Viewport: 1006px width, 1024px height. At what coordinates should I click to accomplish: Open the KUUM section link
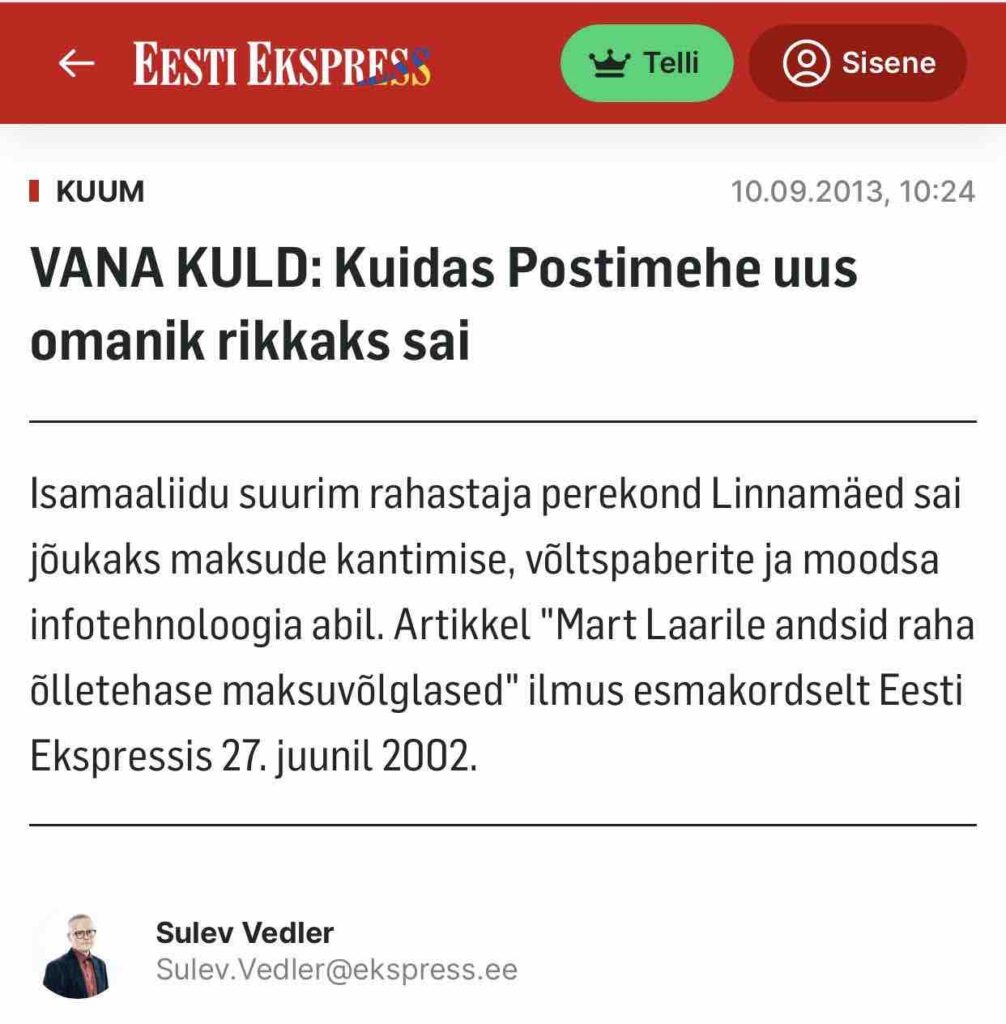(99, 191)
